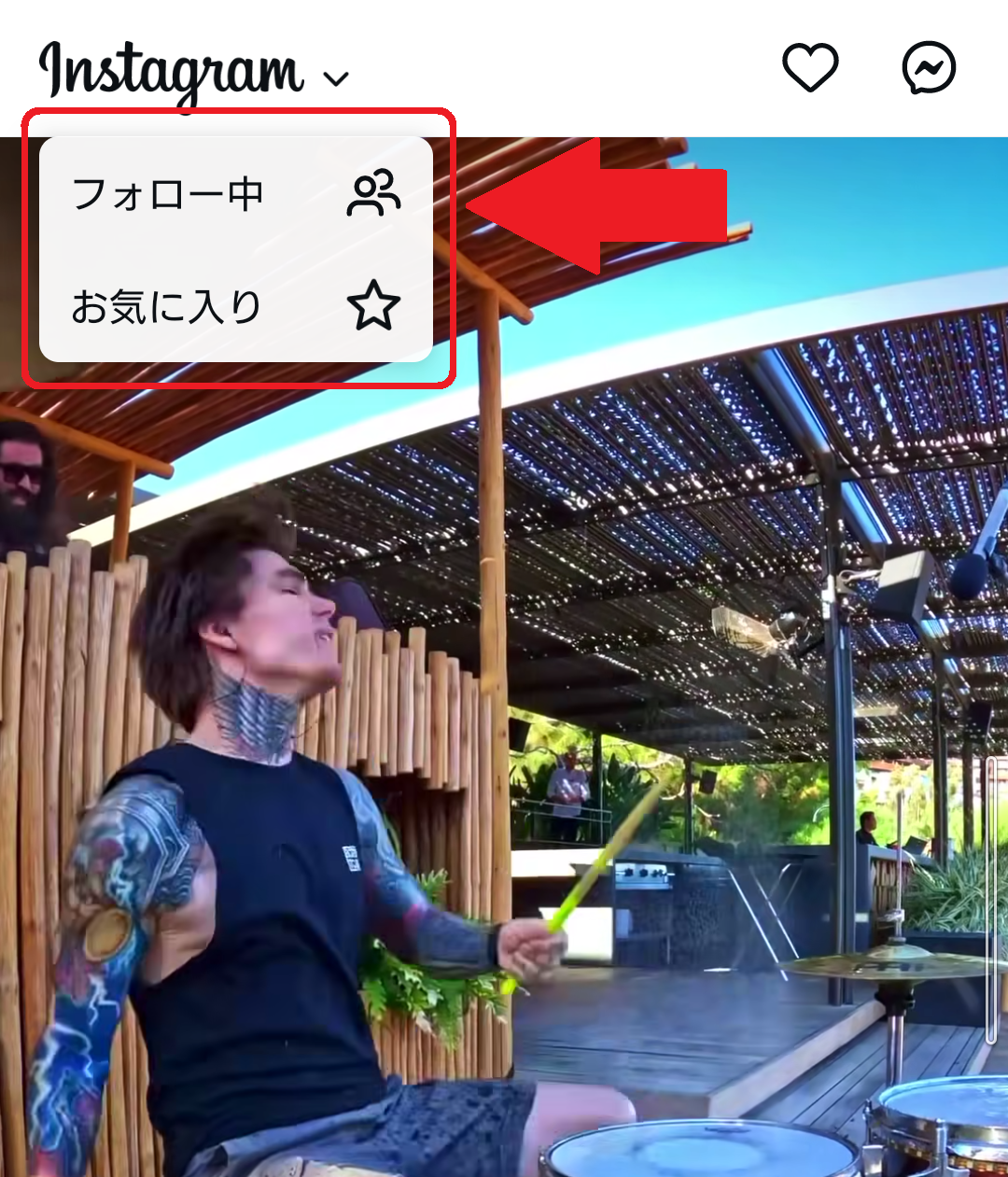
Task: Select お気に入り from the dropdown menu
Action: pos(235,306)
